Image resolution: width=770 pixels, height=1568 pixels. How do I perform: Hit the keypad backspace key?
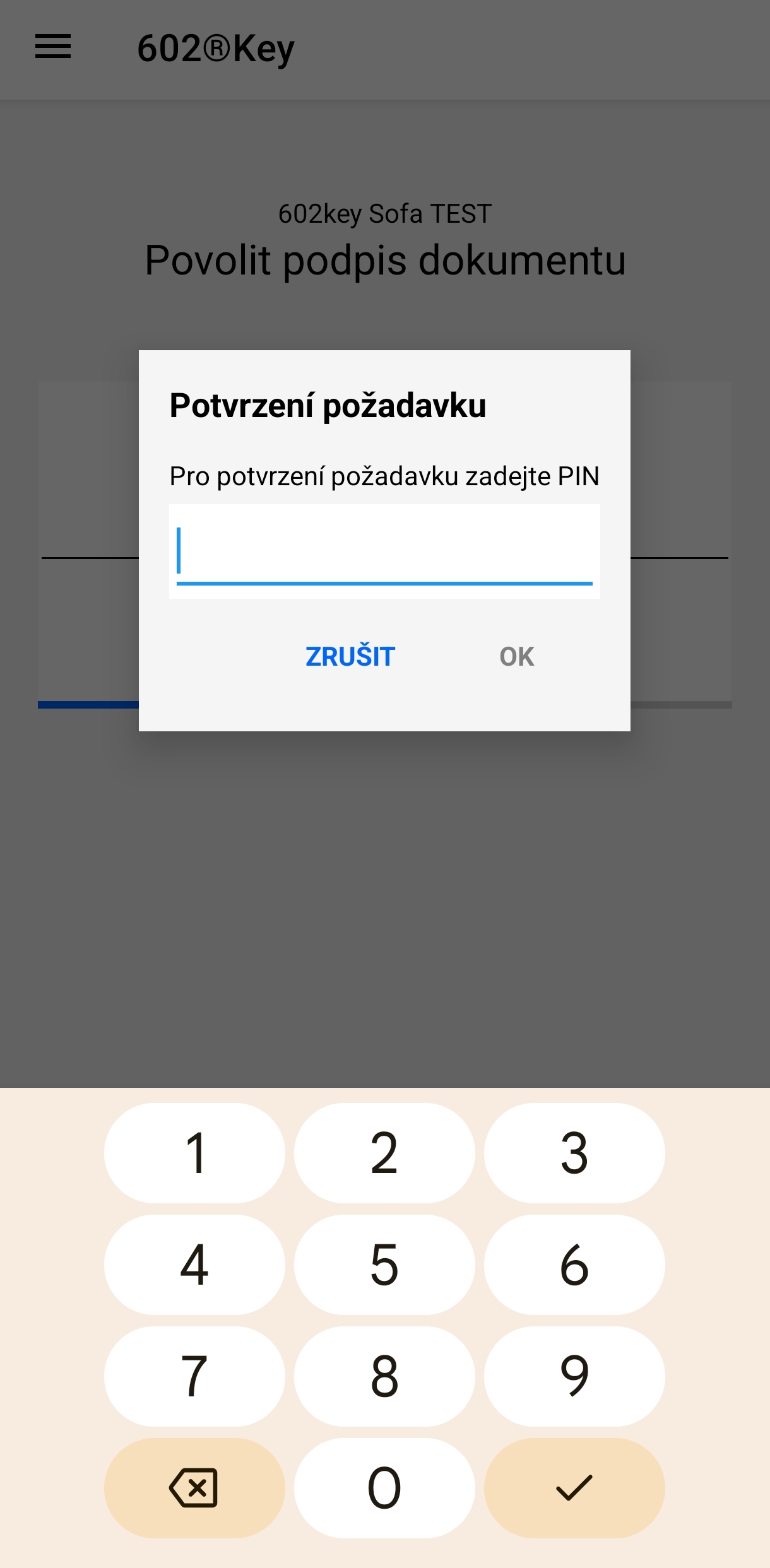pyautogui.click(x=194, y=1488)
